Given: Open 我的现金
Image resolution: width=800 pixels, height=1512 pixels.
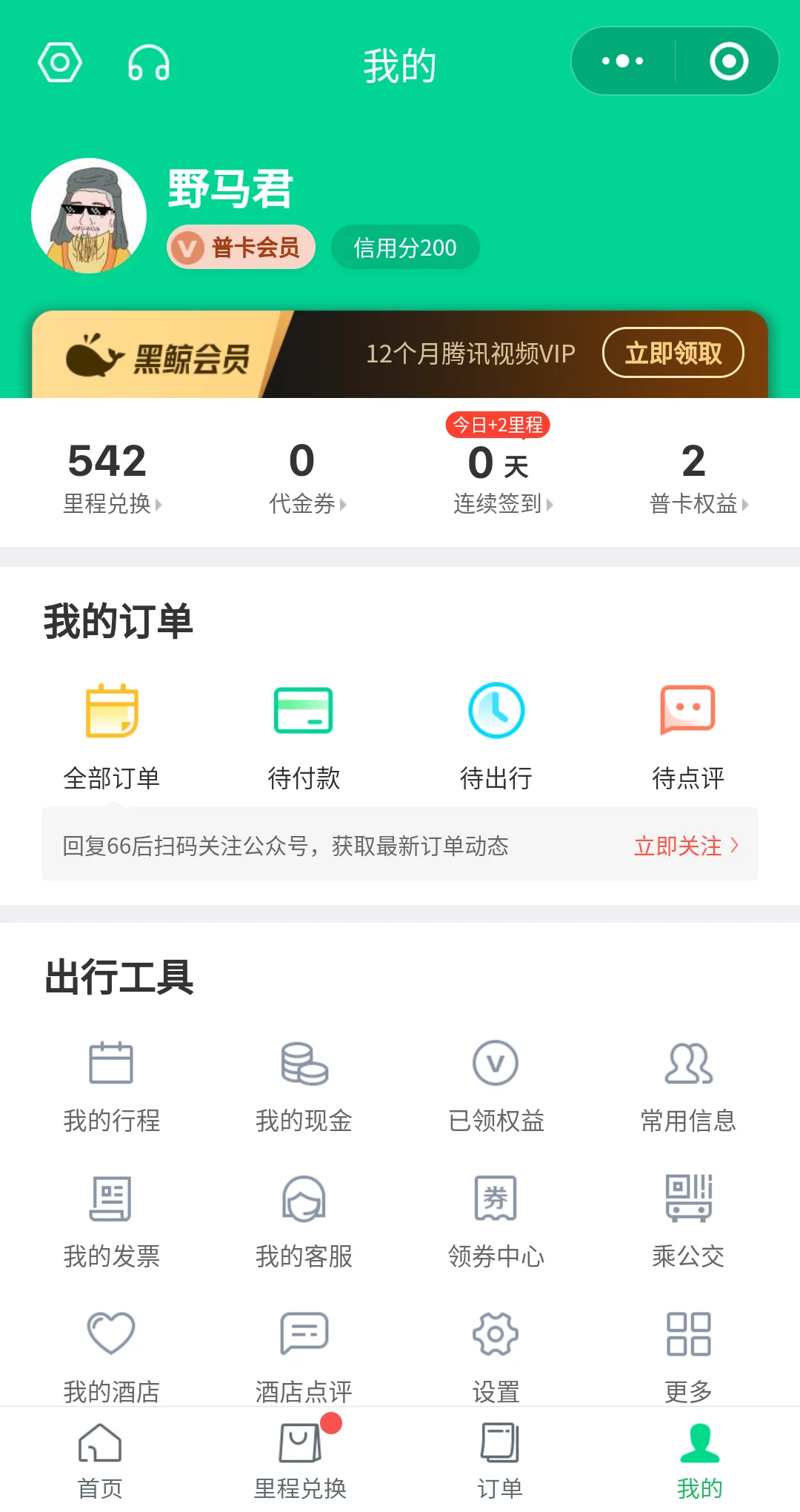Looking at the screenshot, I should tap(304, 1086).
